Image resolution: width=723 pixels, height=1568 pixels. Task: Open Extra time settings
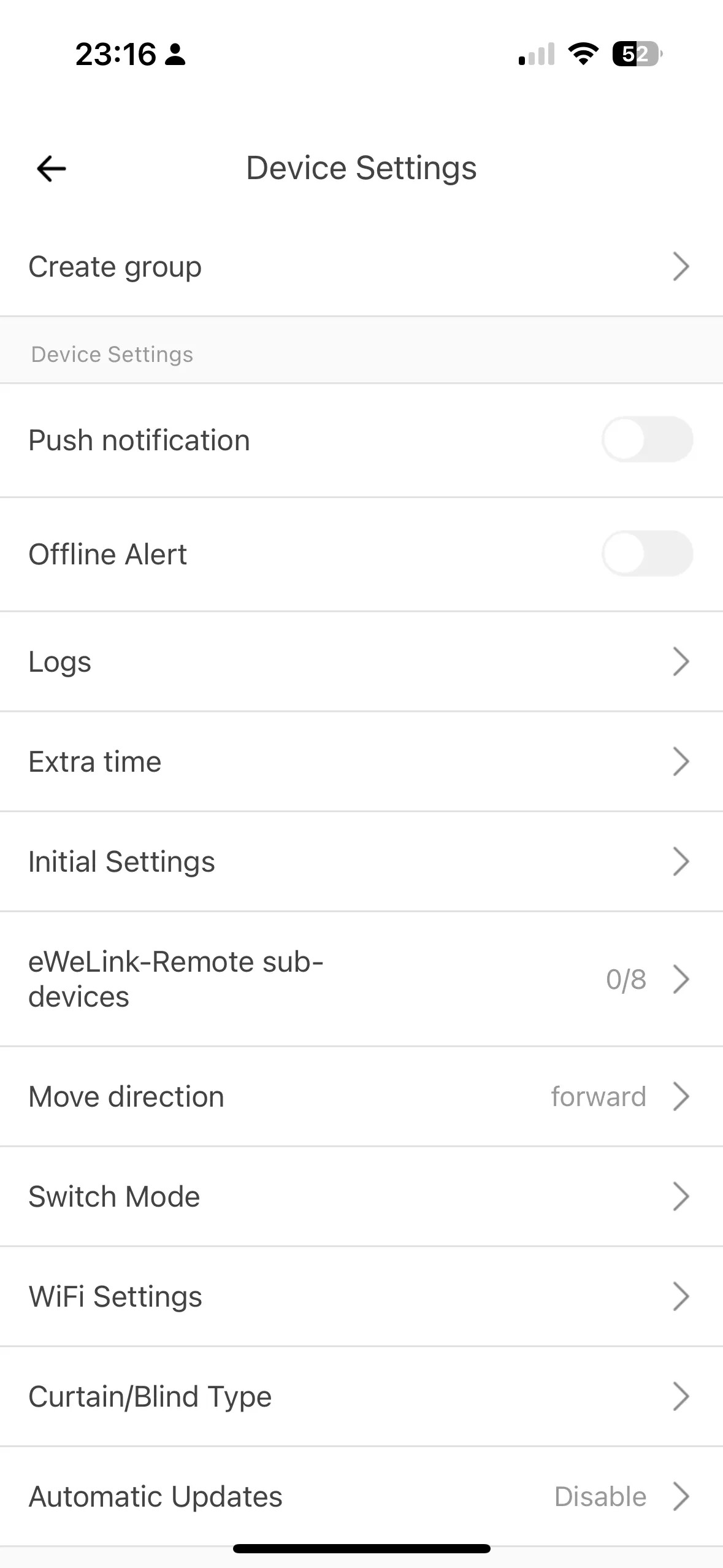(x=361, y=762)
